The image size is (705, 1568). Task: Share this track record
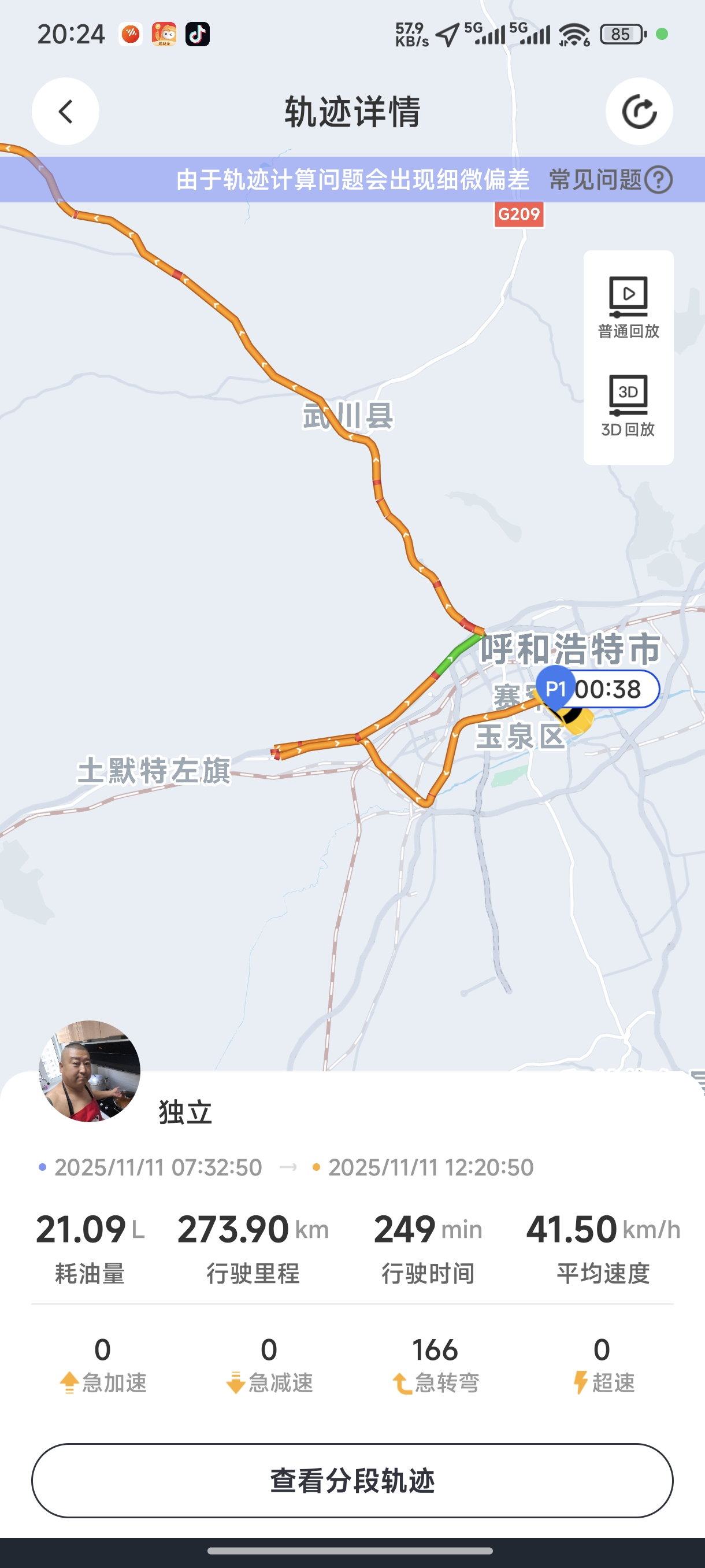coord(639,112)
